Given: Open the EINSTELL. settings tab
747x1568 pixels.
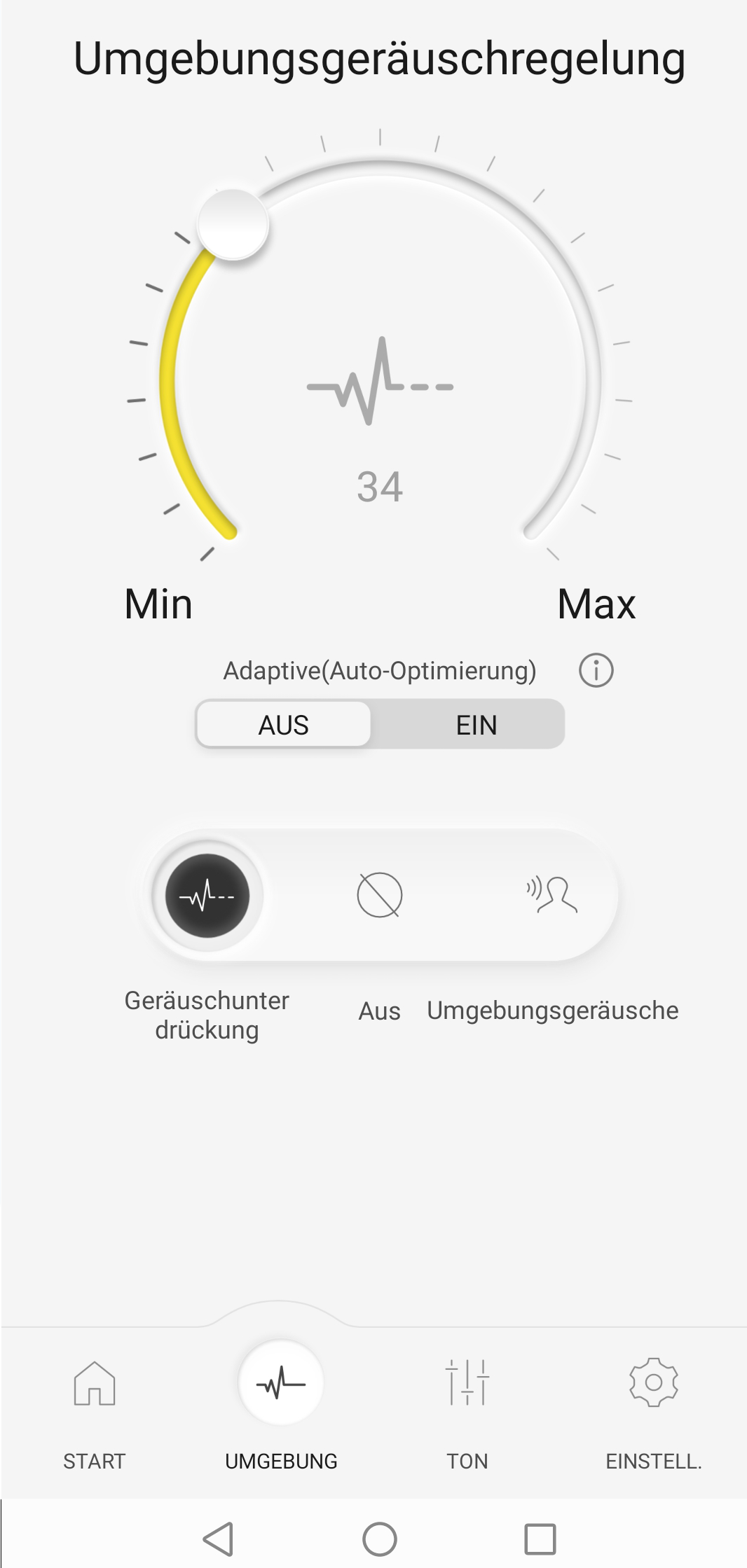Looking at the screenshot, I should (654, 1410).
